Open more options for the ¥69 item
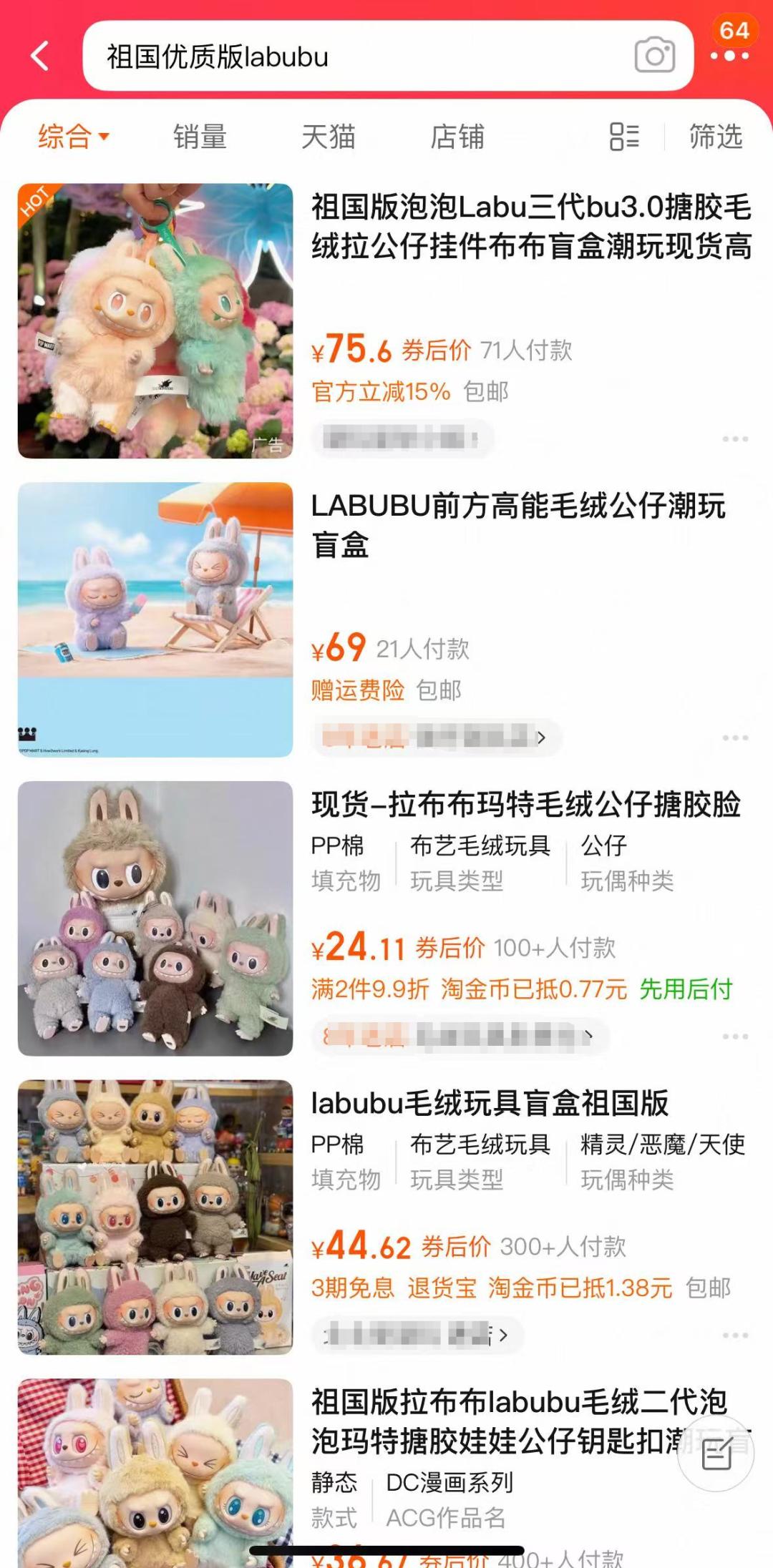The width and height of the screenshot is (773, 1568). tap(735, 738)
